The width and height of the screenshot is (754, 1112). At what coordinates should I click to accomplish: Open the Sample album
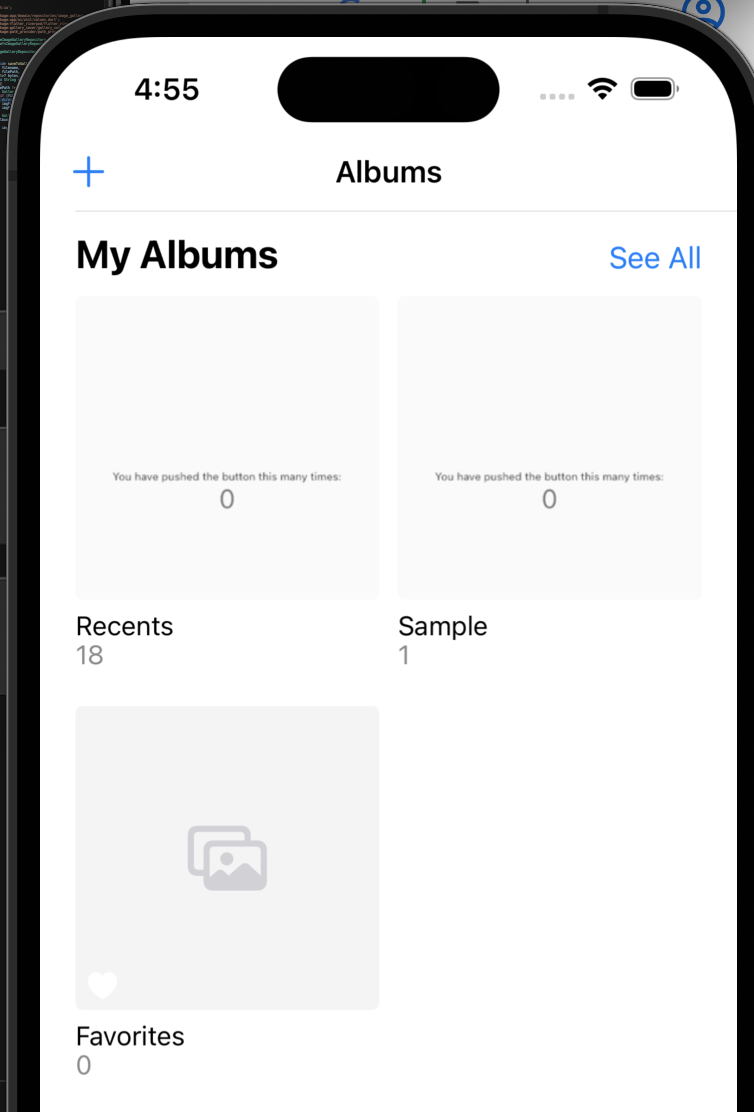pyautogui.click(x=549, y=448)
